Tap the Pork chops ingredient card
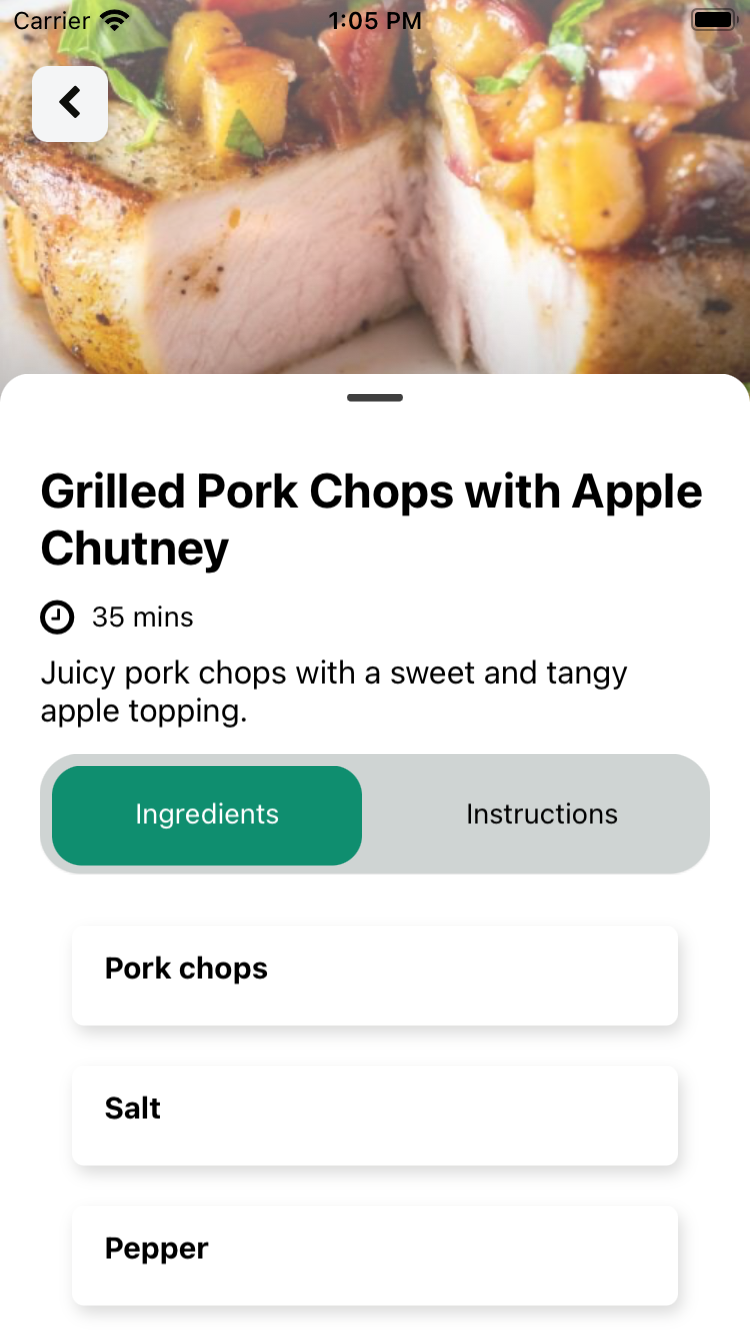Screen dimensions: 750x1334 point(375,975)
